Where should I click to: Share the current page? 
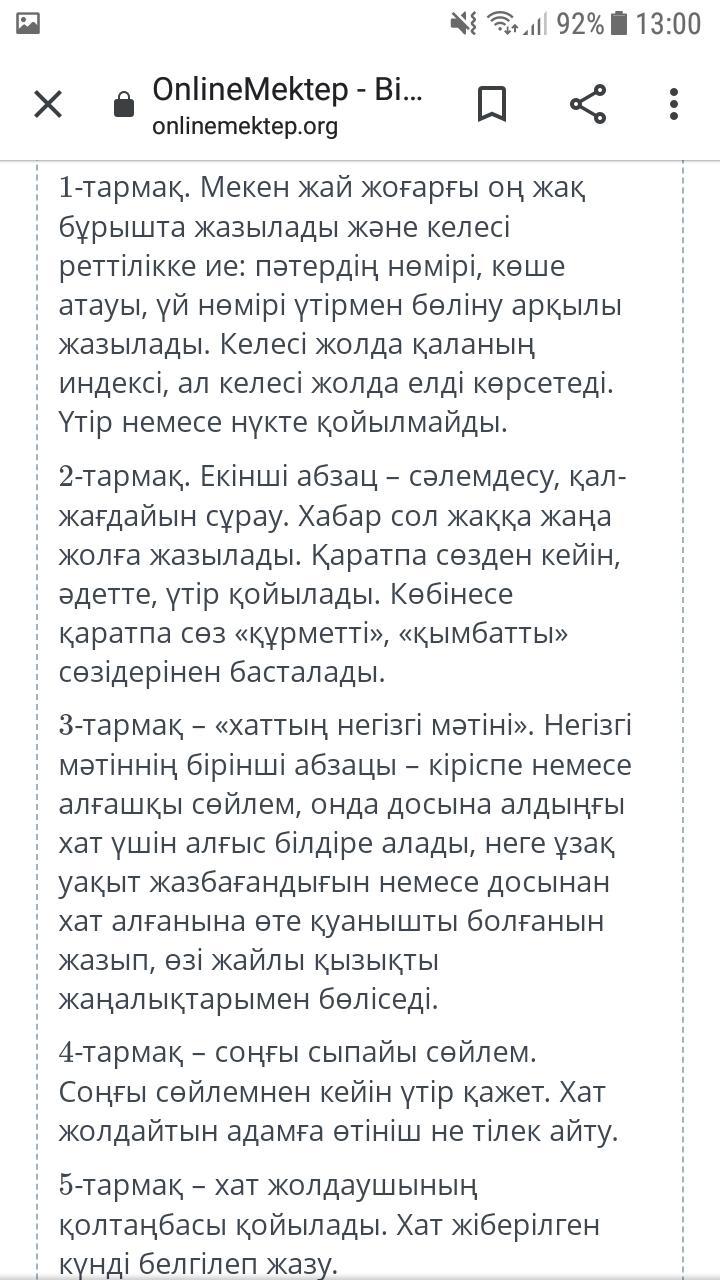[x=587, y=104]
